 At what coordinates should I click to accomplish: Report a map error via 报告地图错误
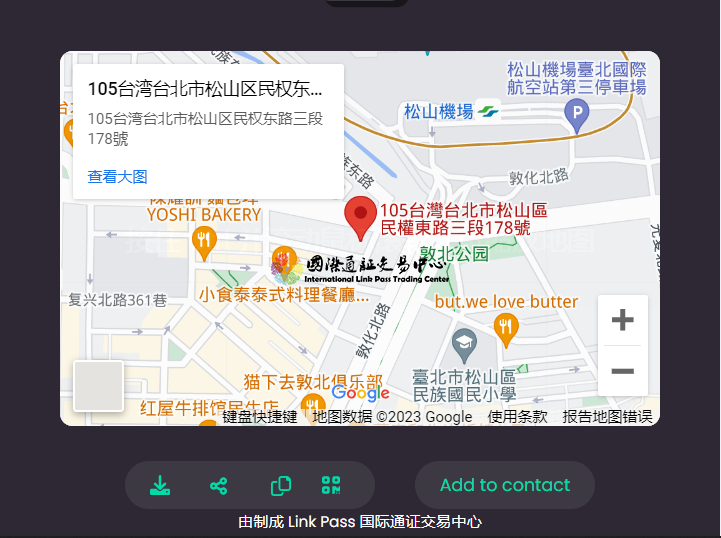tap(607, 417)
